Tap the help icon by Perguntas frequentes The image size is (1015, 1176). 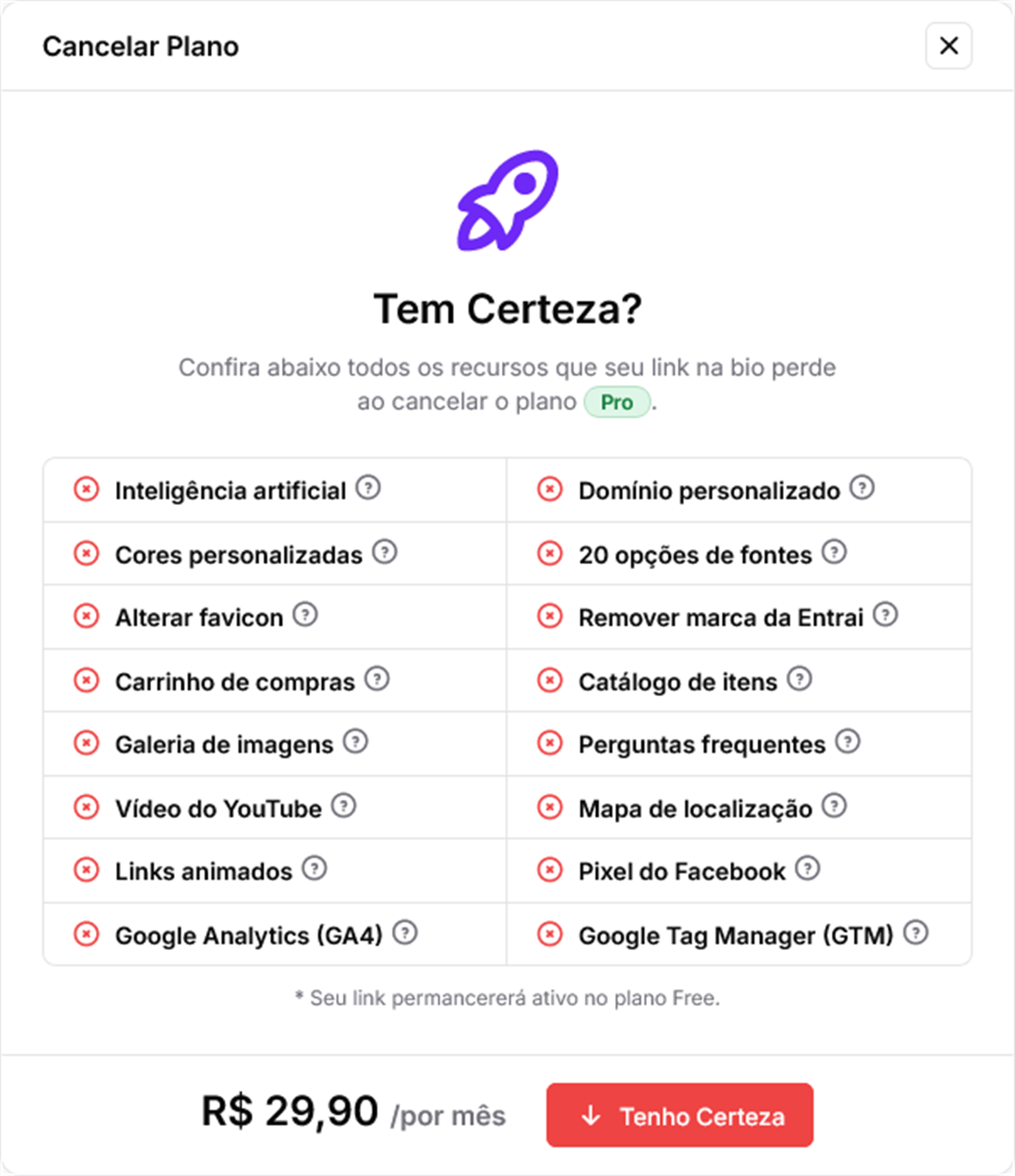(847, 741)
